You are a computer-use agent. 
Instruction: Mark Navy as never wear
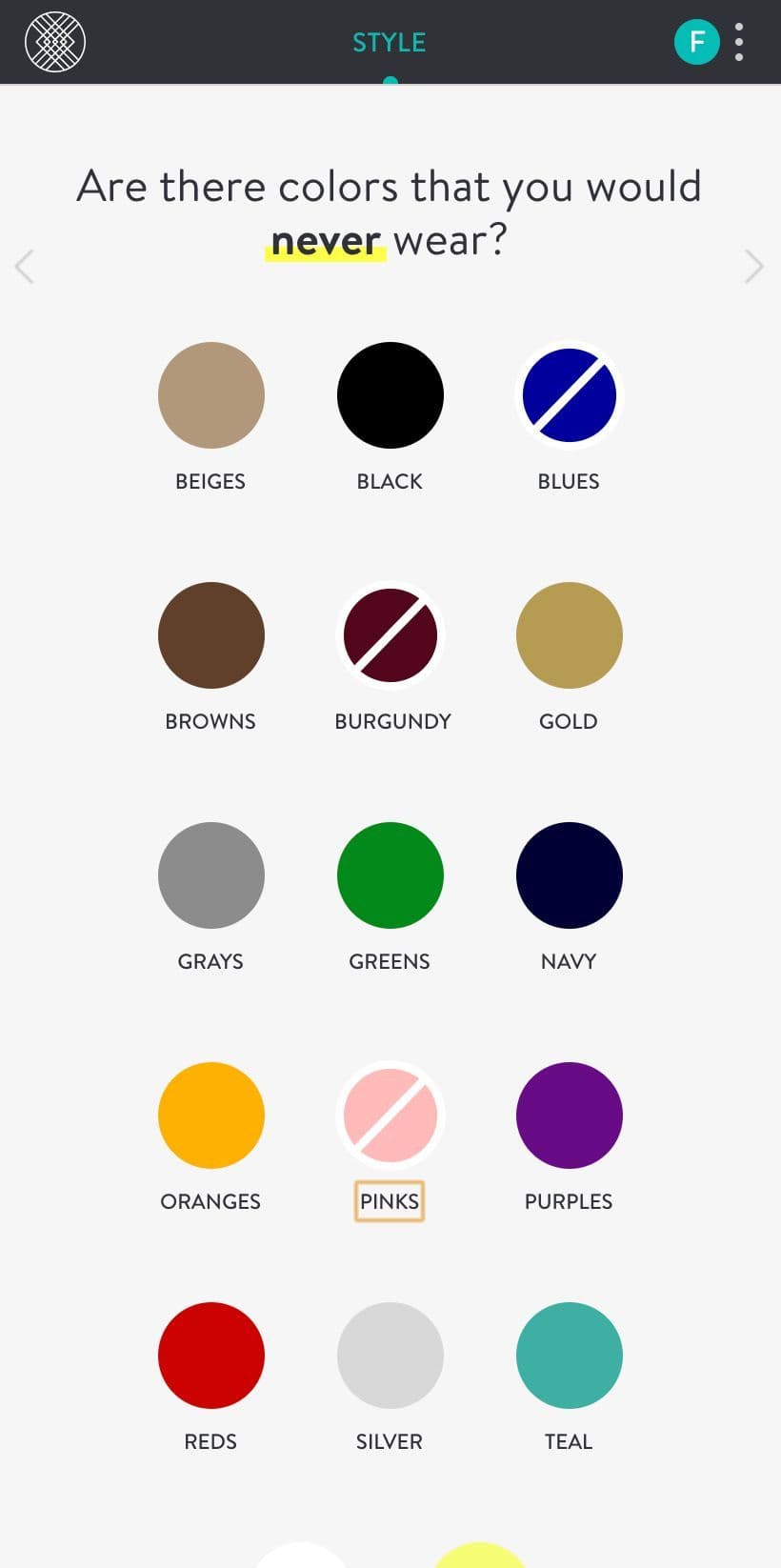[570, 875]
